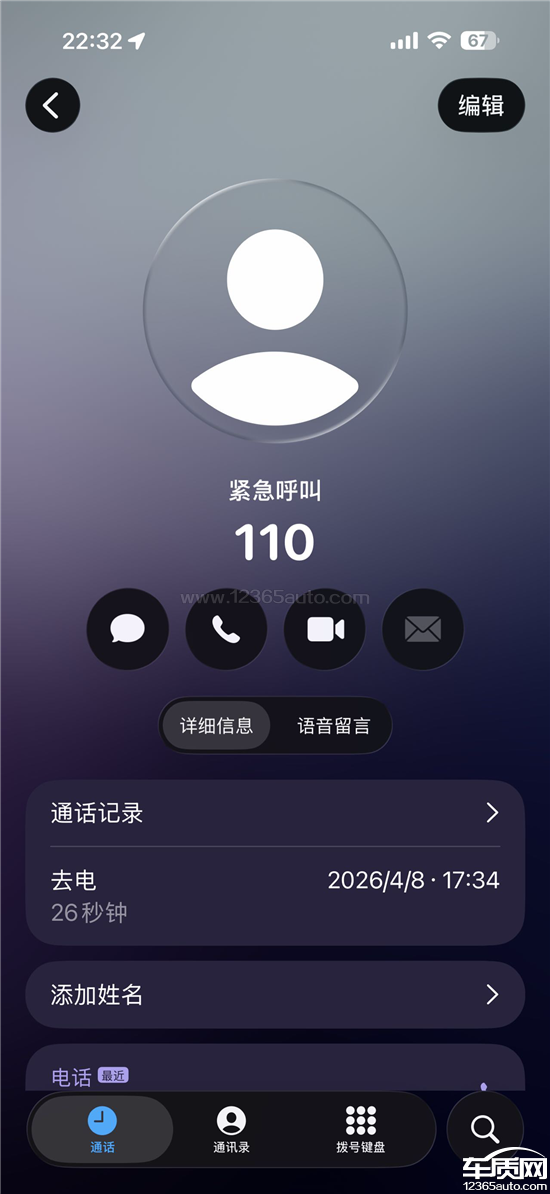
Task: Switch to the 通话 tab
Action: 102,1129
